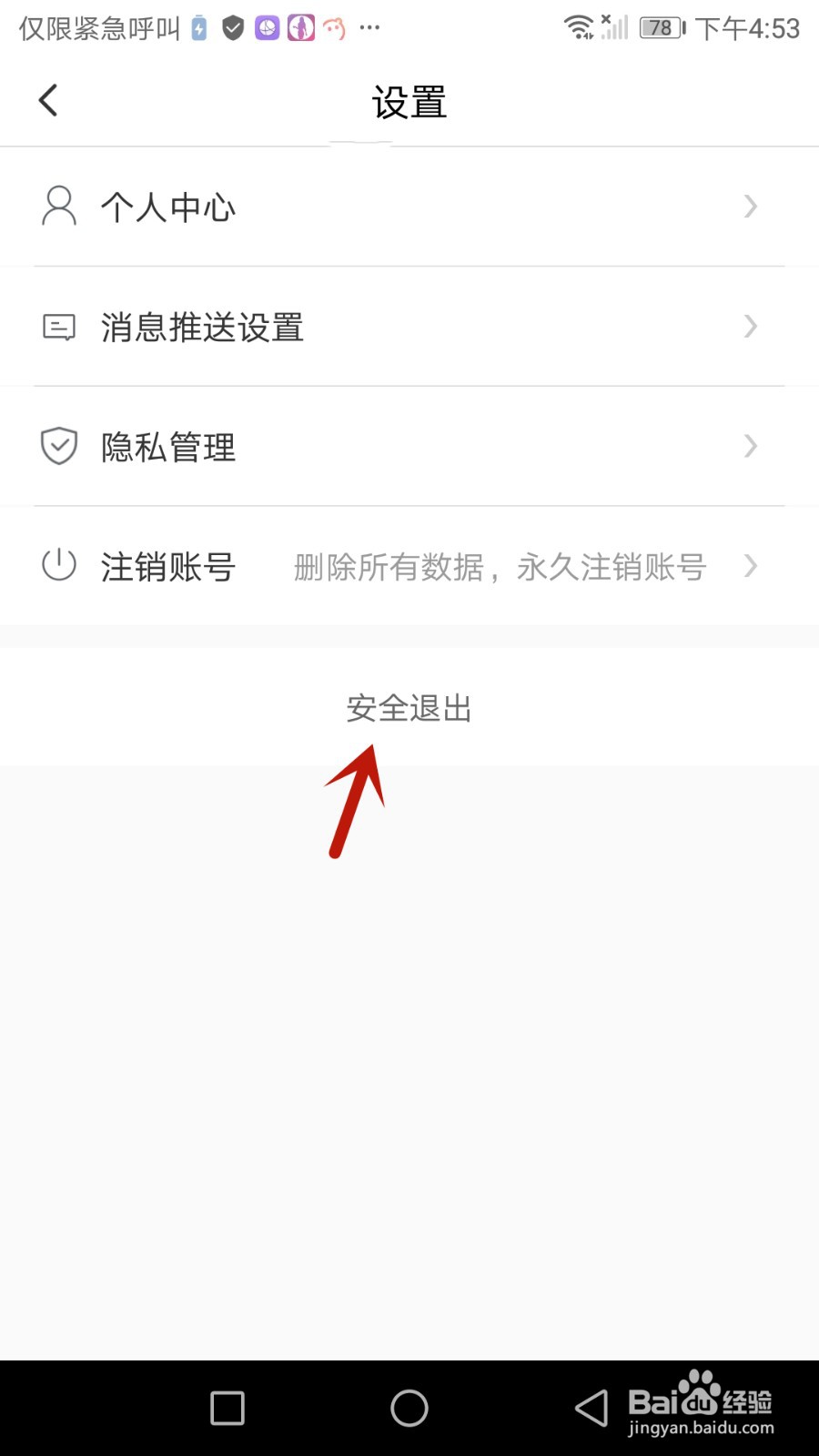Open the pink app icon in status bar

[x=301, y=27]
